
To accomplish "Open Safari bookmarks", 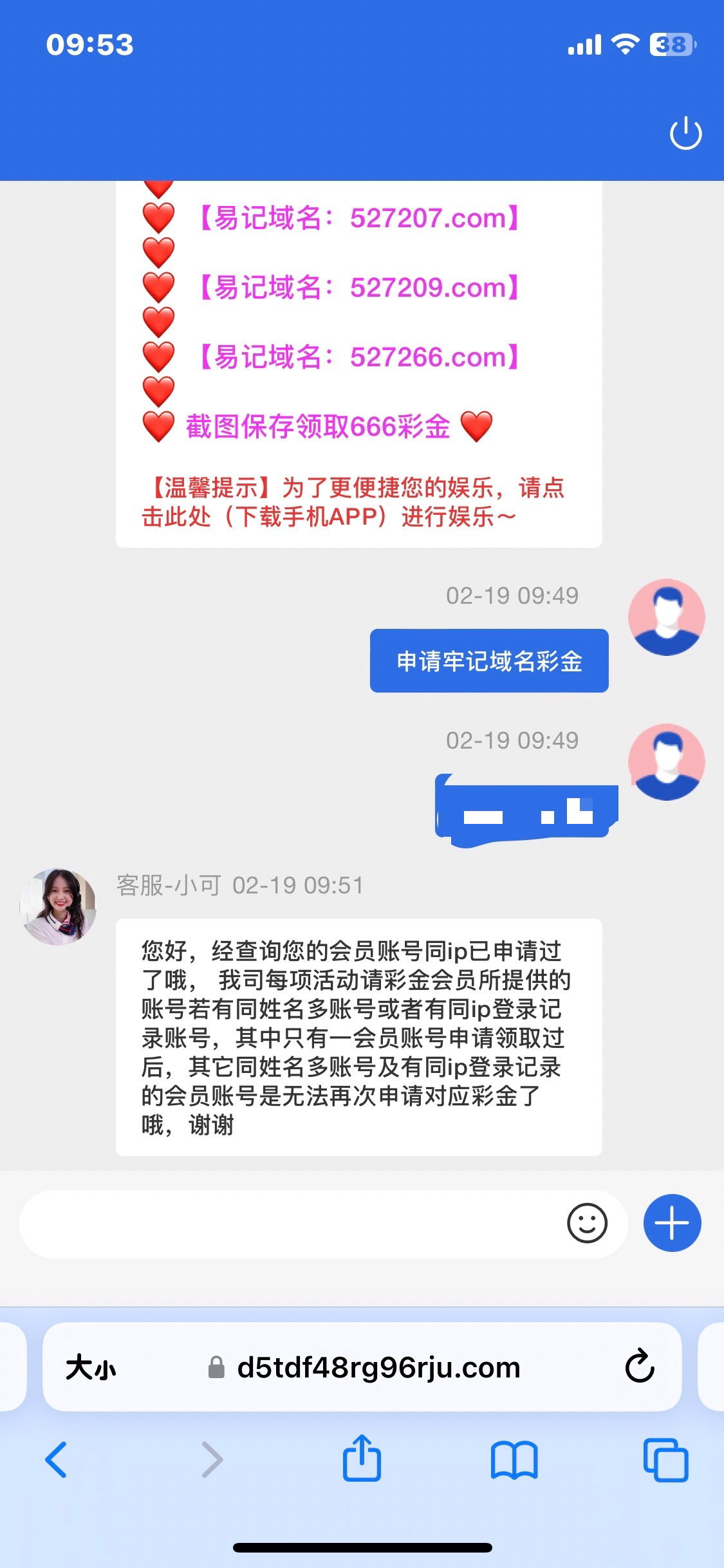I will (514, 1459).
